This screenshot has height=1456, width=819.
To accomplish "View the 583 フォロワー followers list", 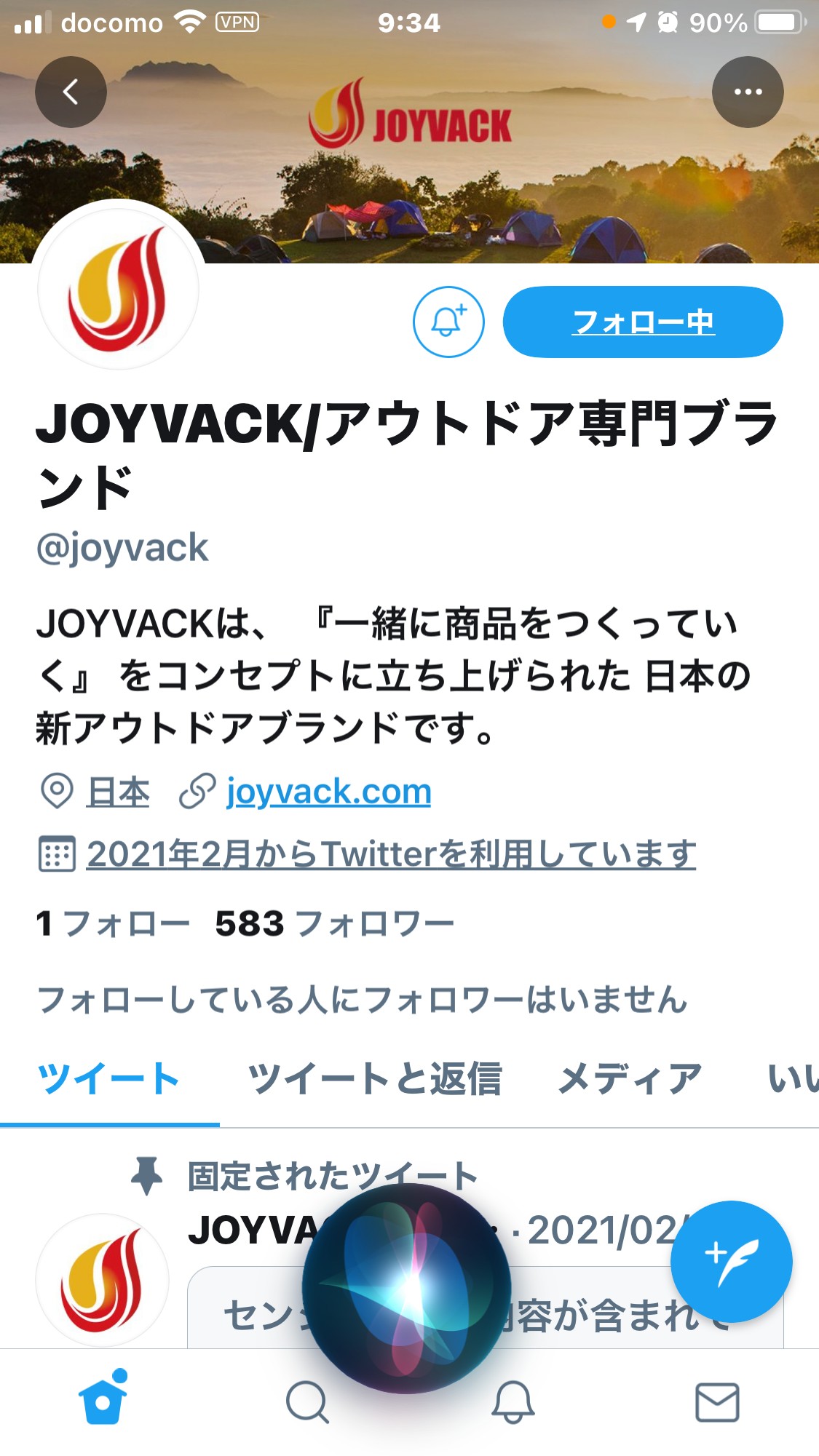I will 335,924.
